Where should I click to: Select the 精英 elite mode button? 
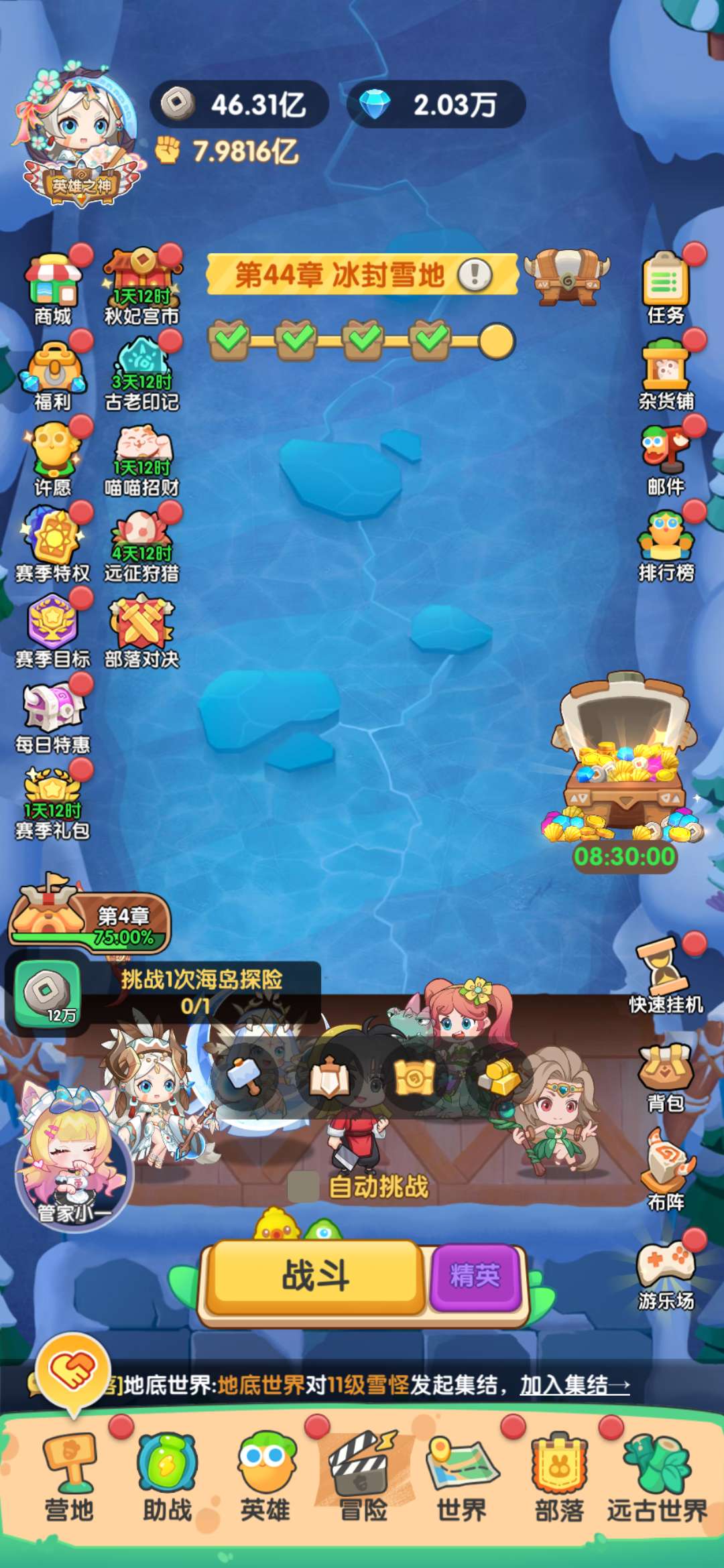pos(475,1276)
